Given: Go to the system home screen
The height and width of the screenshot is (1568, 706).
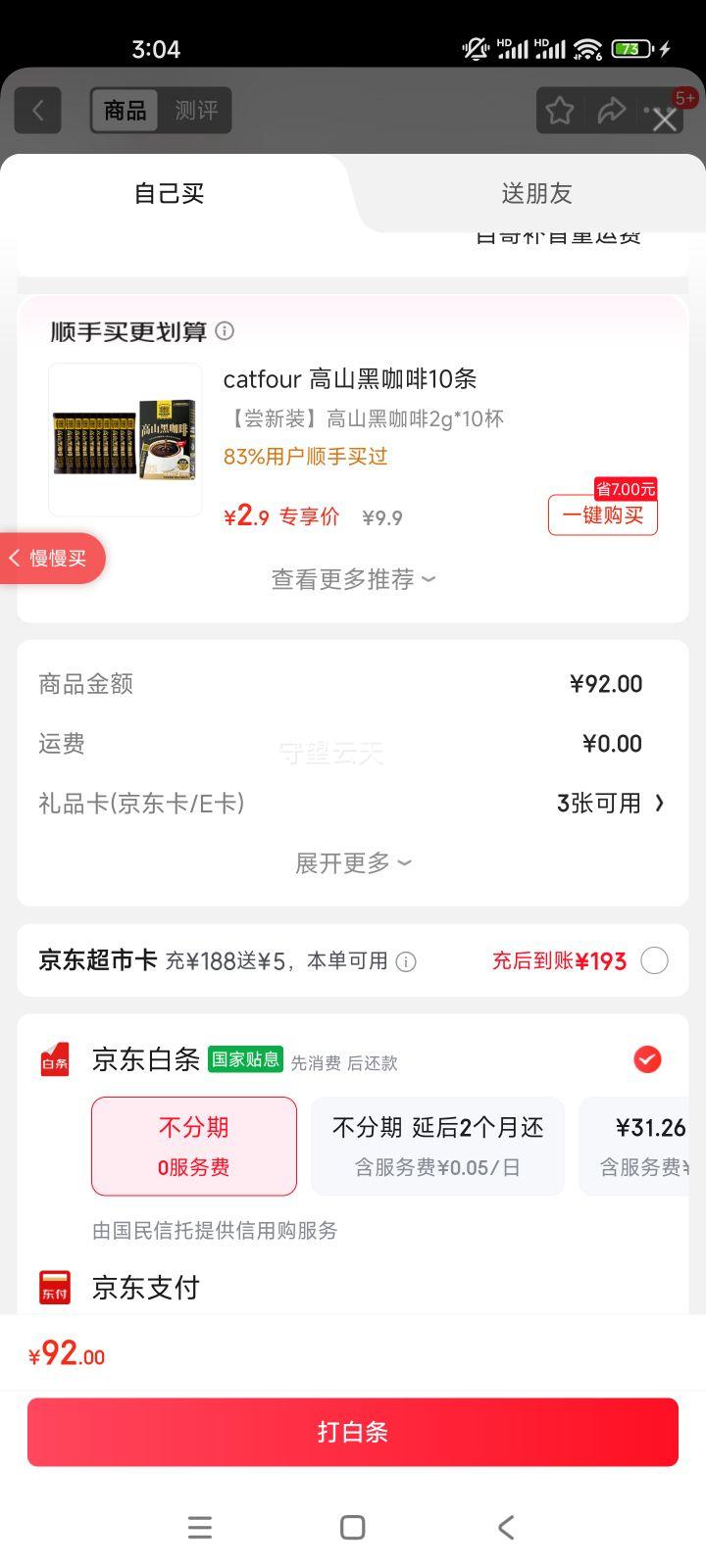Looking at the screenshot, I should click(x=353, y=1527).
